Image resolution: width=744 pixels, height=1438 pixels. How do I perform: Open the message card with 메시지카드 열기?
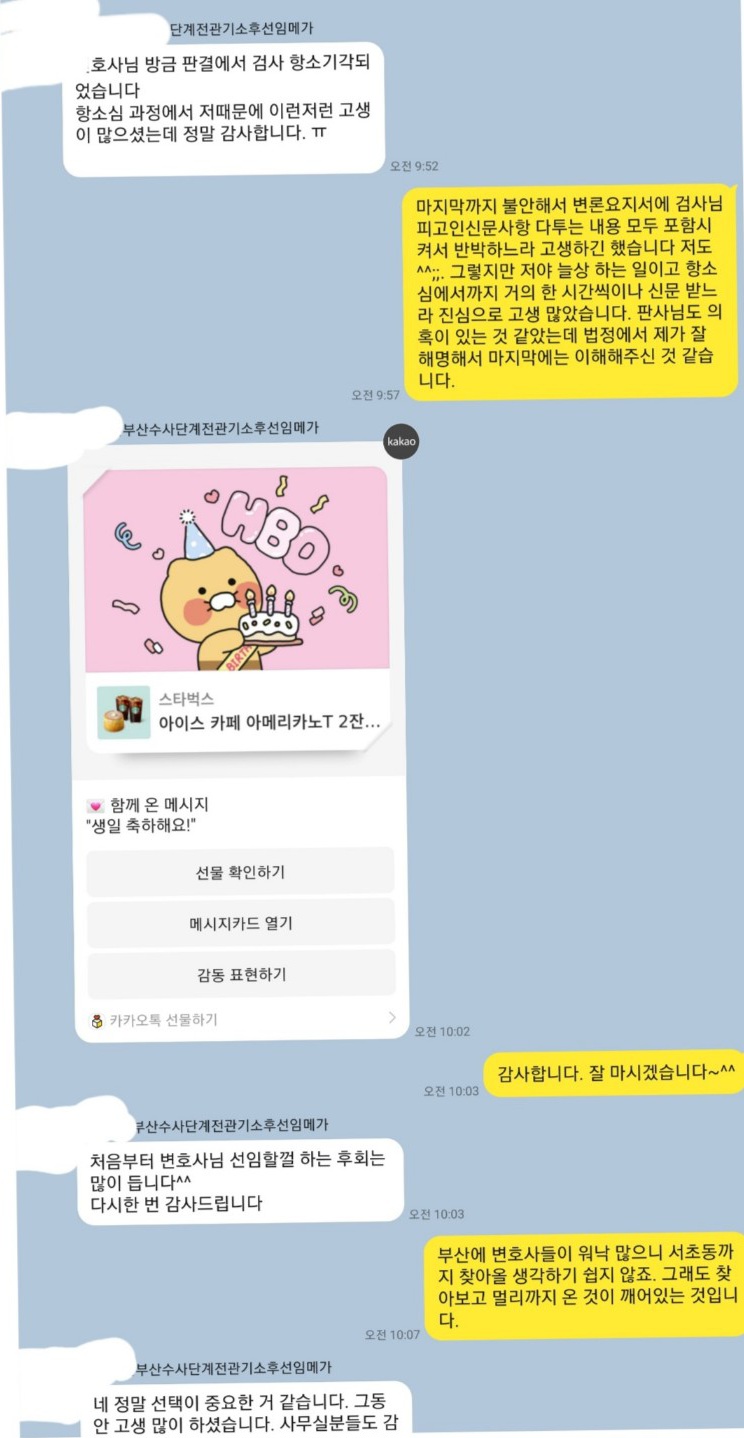tap(240, 923)
